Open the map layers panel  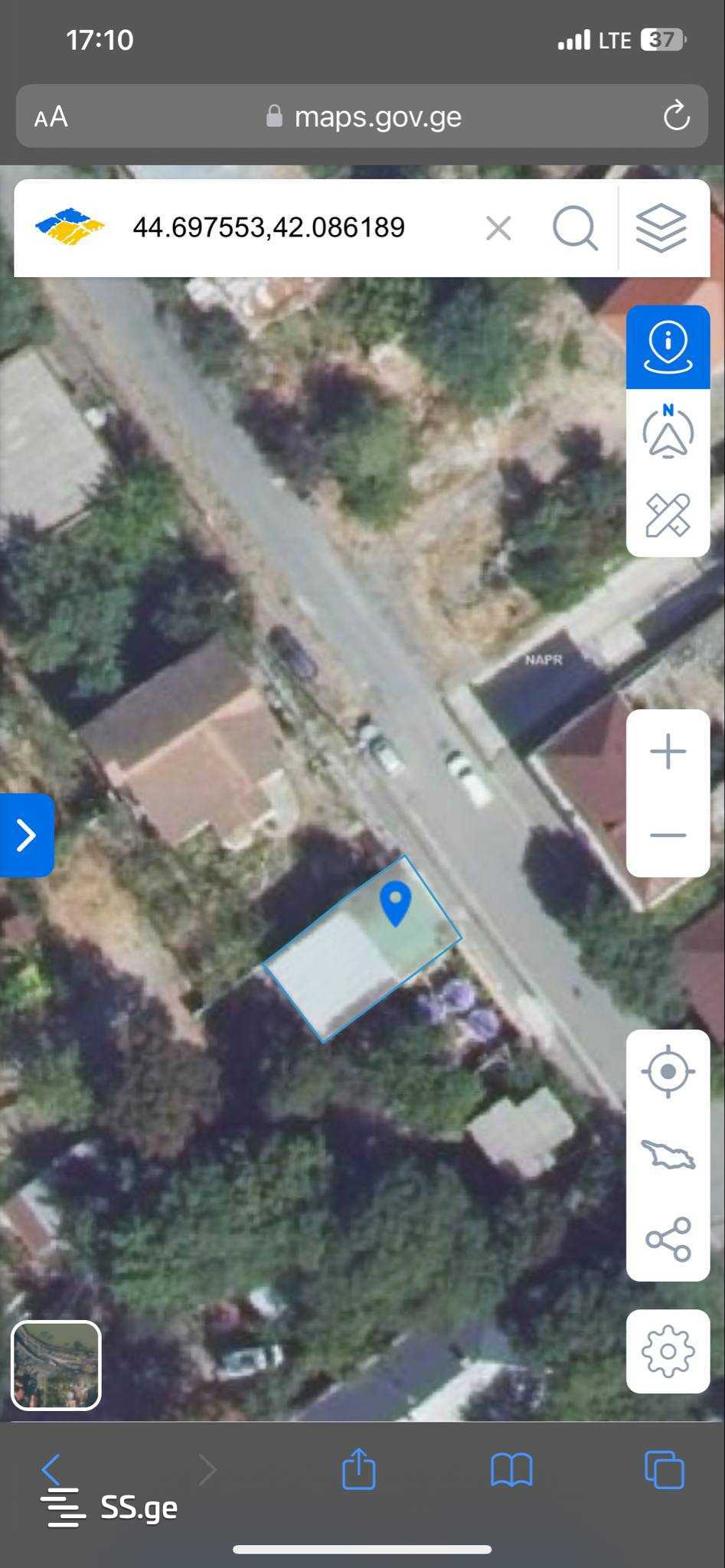(661, 228)
